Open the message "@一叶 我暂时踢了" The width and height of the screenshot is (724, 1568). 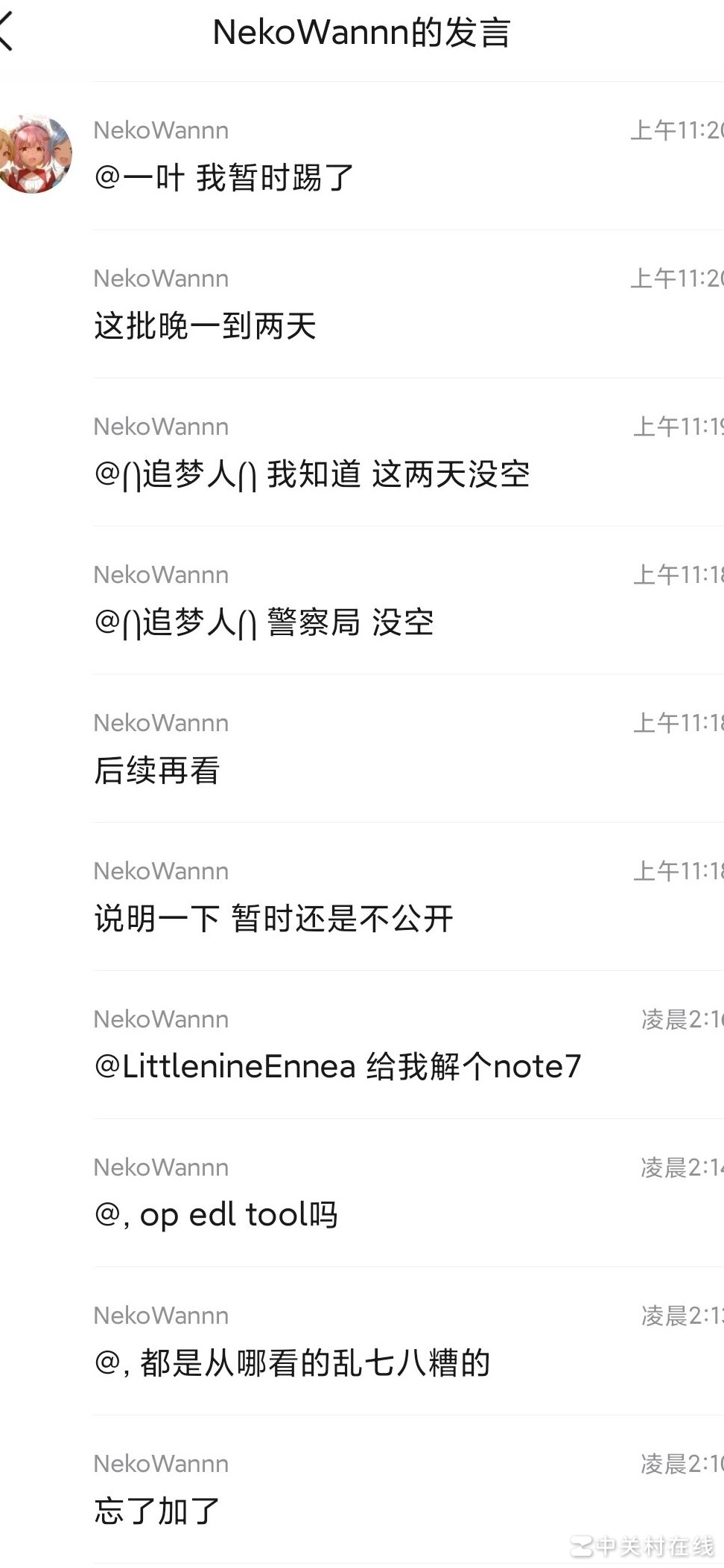223,178
